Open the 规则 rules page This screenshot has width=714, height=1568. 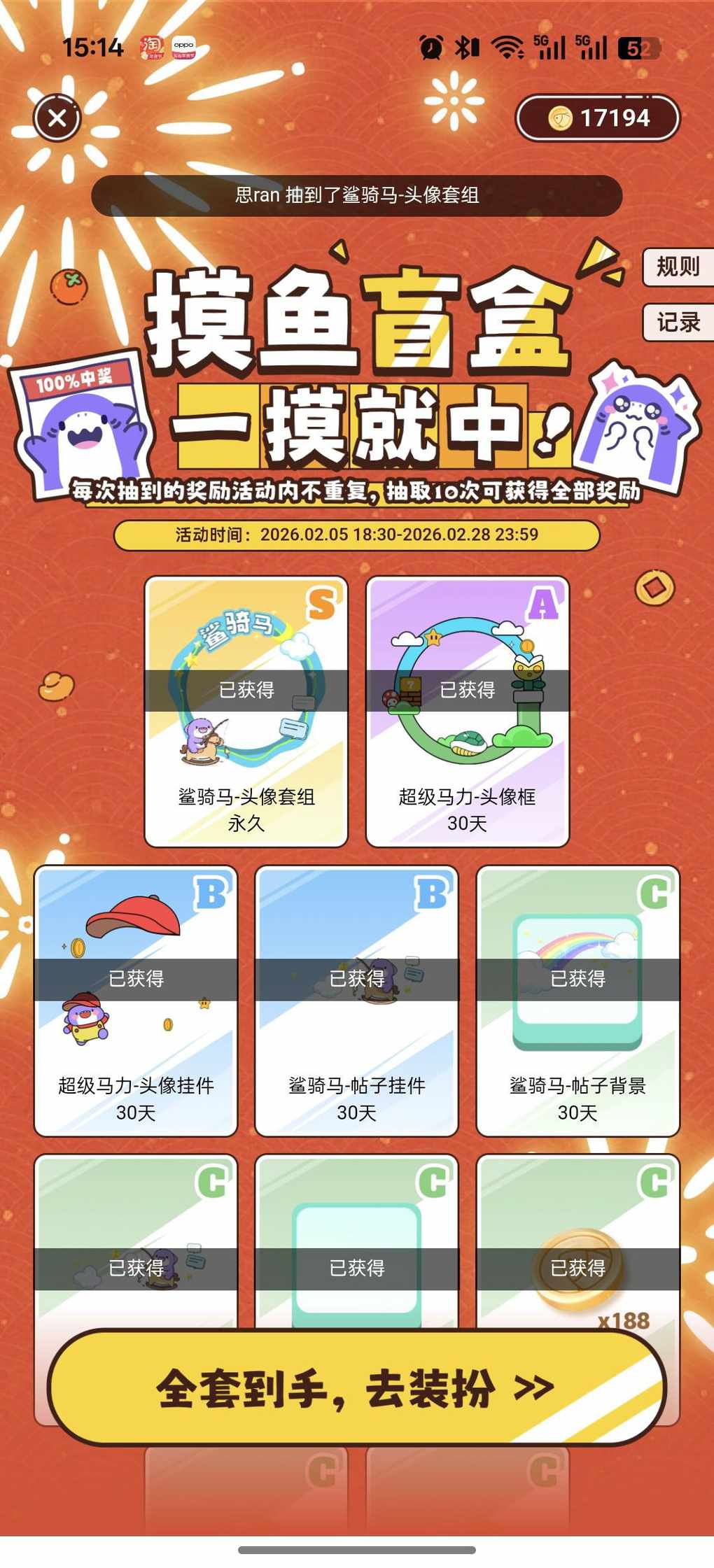coord(677,267)
